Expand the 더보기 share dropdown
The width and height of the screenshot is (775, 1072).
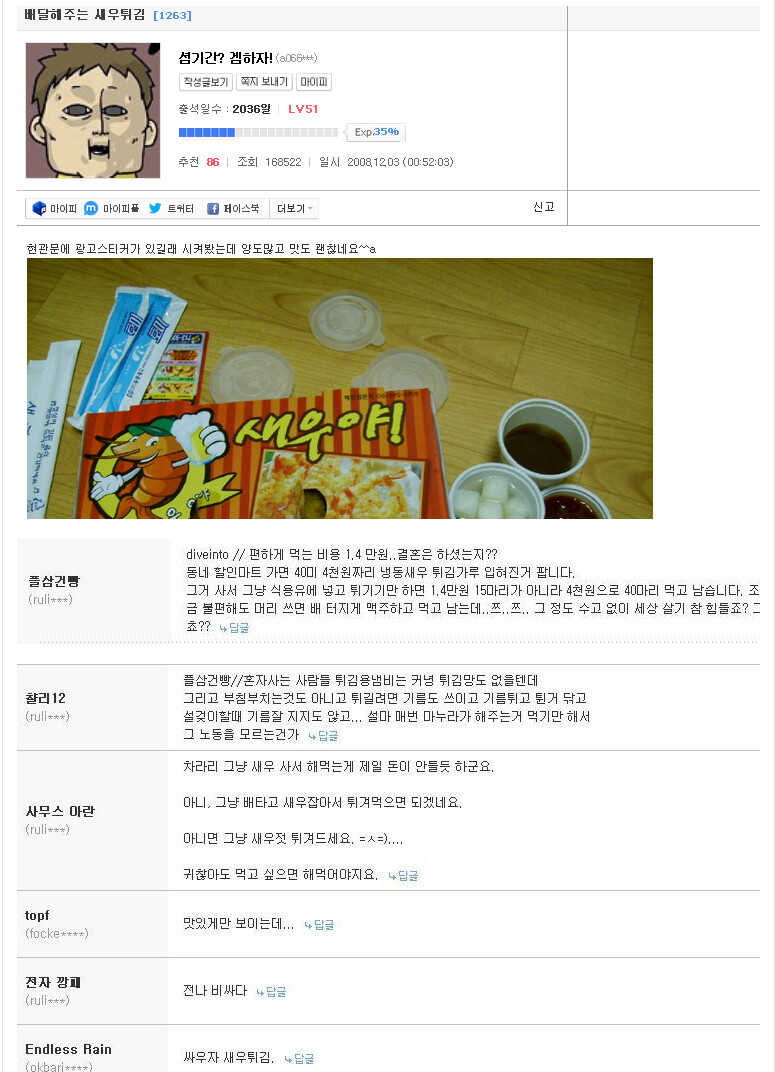[x=294, y=208]
